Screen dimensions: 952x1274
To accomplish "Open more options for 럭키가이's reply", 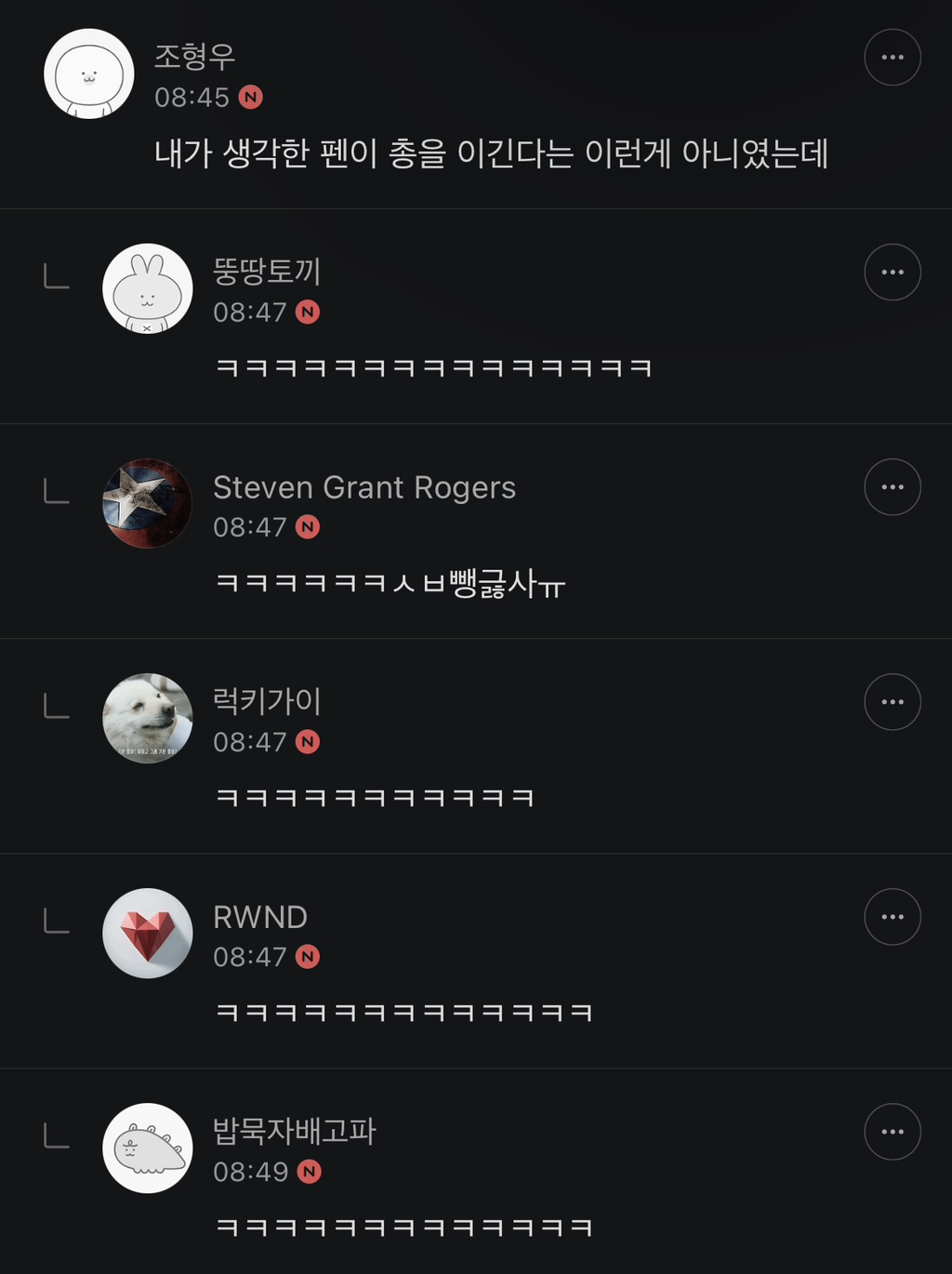I will point(892,702).
